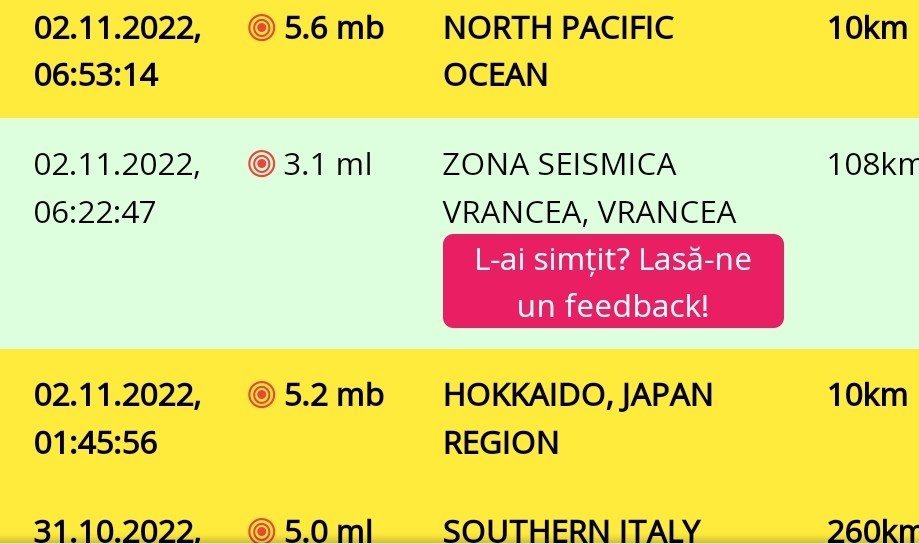Open the North Pacific Ocean earthquake entry

coord(557,51)
